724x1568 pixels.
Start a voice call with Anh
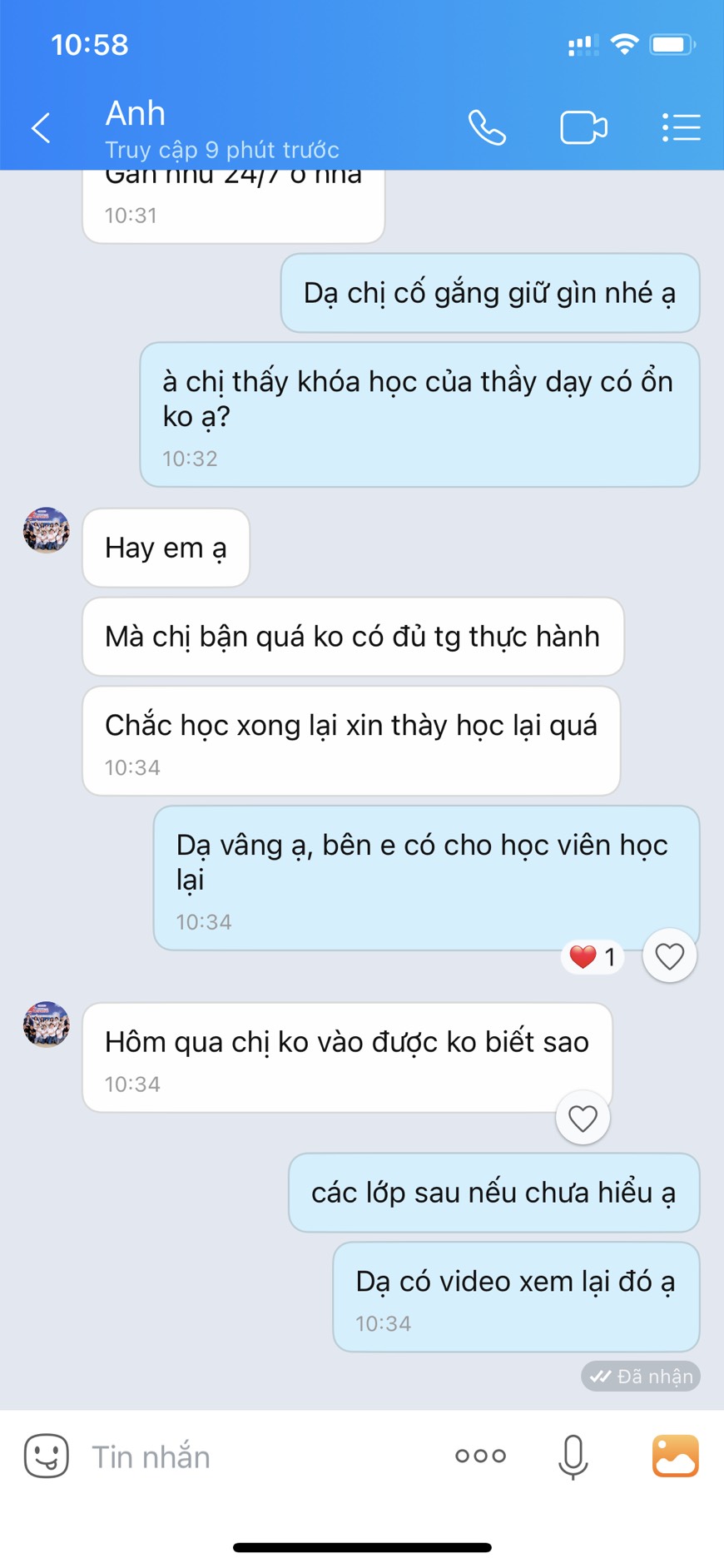click(x=487, y=128)
